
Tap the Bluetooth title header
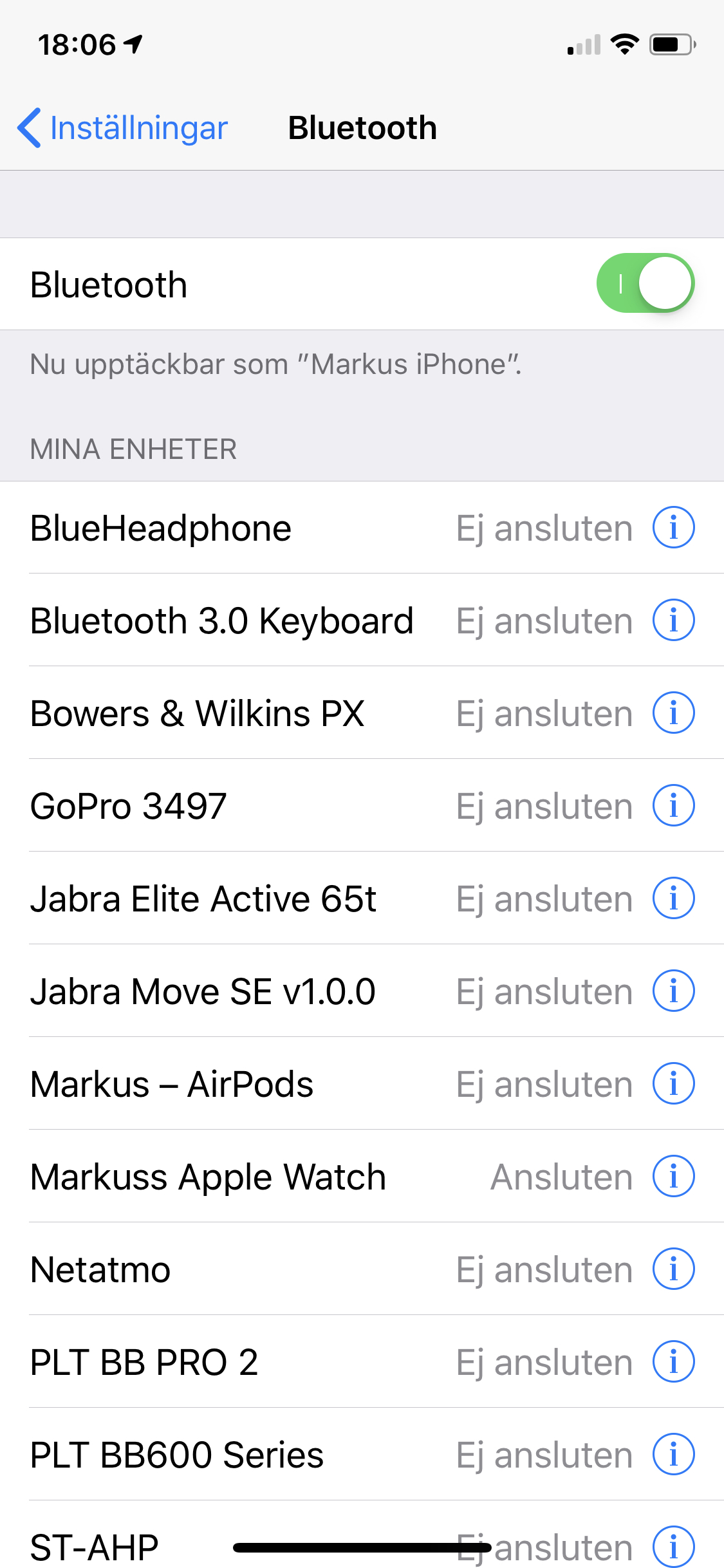click(362, 127)
